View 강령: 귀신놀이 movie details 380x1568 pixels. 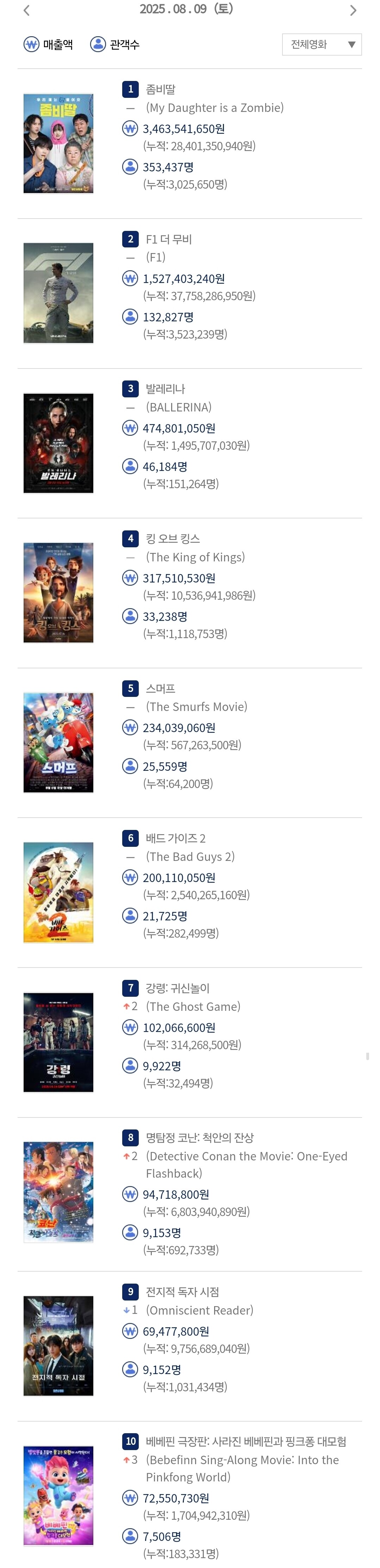click(177, 987)
